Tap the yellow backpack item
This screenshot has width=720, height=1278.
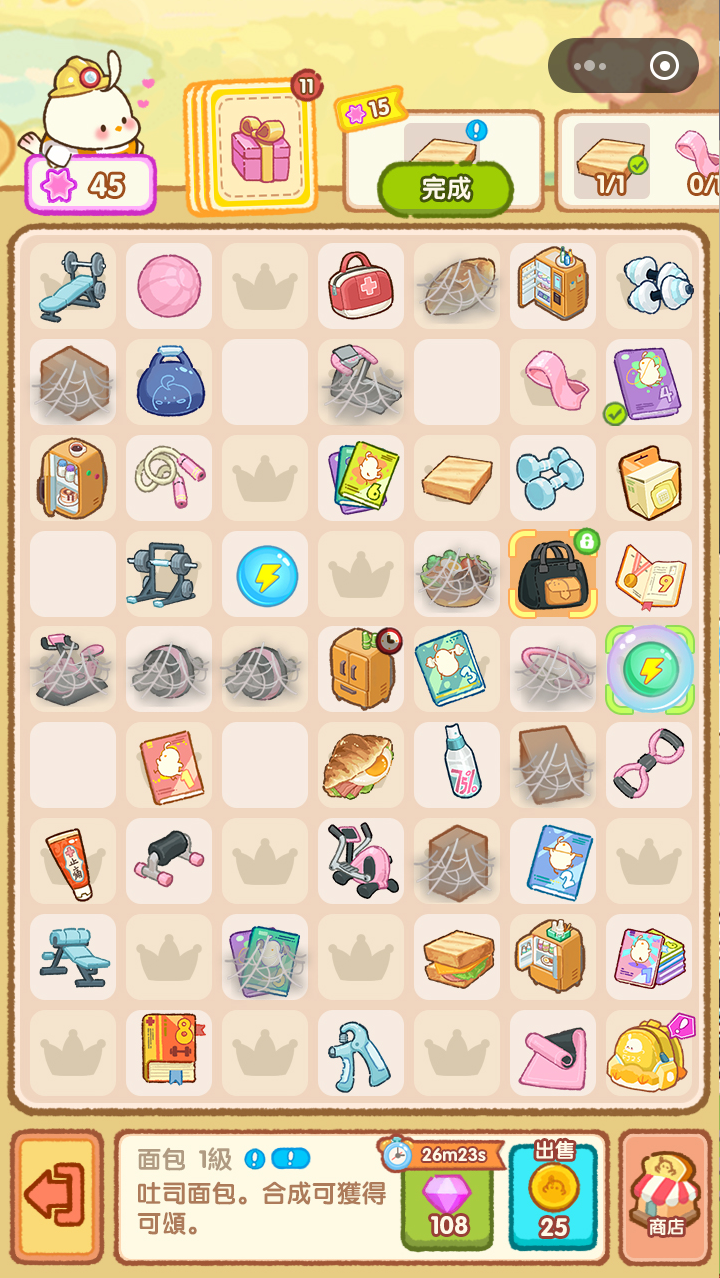[x=648, y=1053]
